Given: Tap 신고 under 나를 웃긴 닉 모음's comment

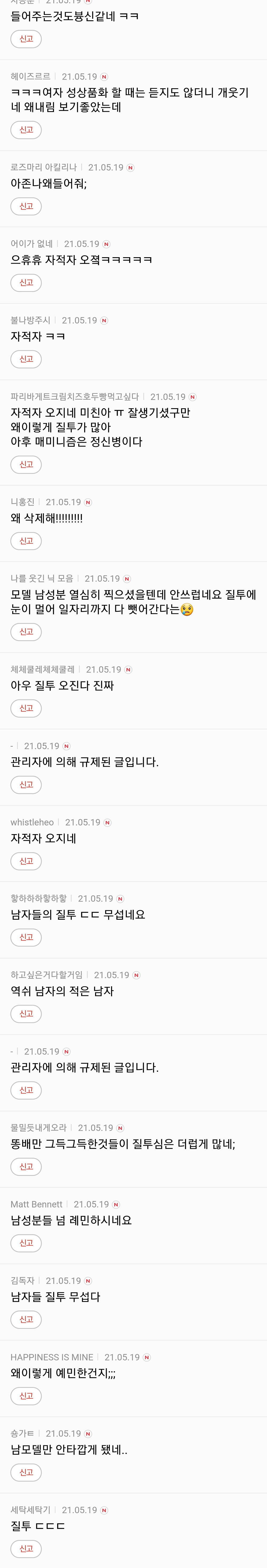Looking at the screenshot, I should [x=26, y=632].
